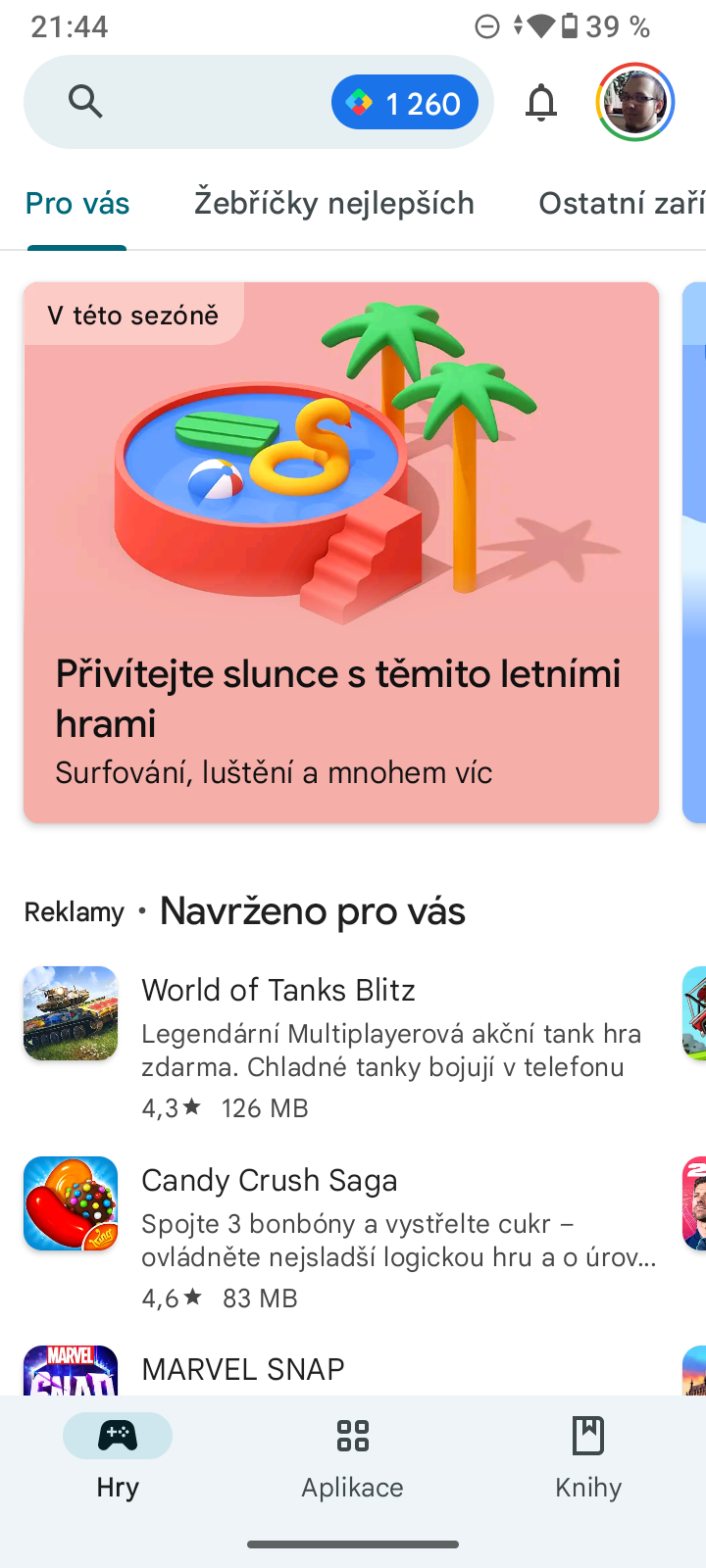Open the notifications bell
The width and height of the screenshot is (706, 1568).
(x=541, y=102)
